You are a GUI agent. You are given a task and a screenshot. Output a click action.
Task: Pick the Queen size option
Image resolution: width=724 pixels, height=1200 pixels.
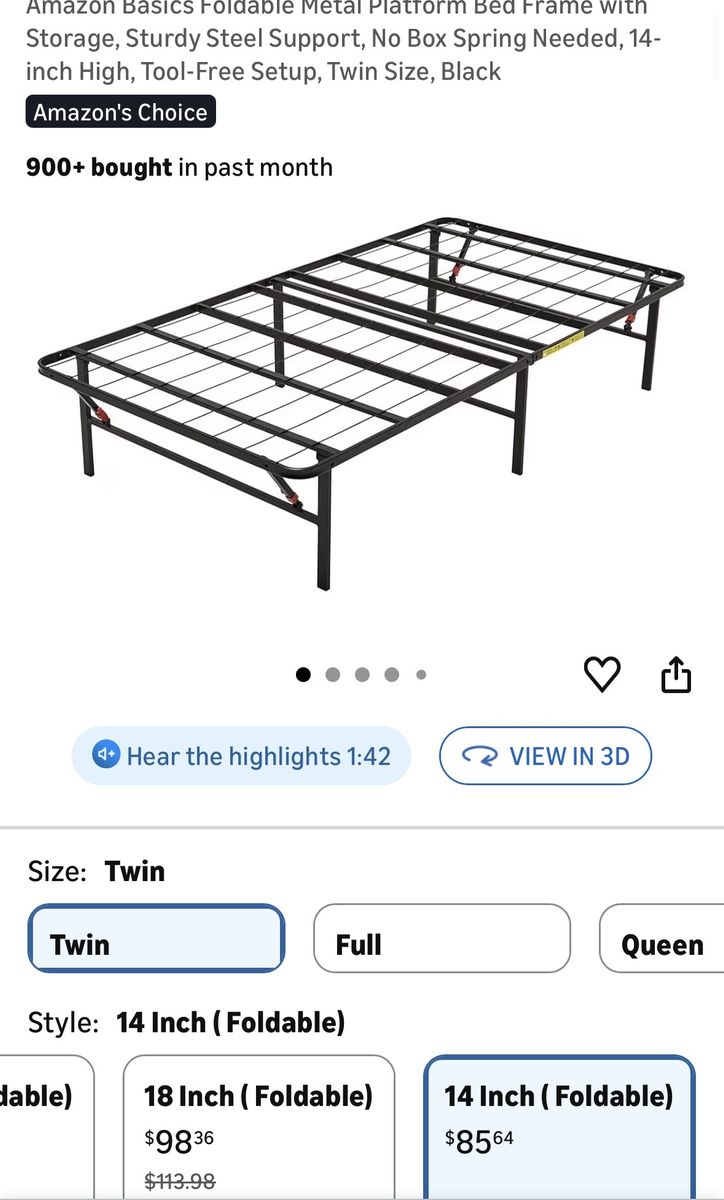662,940
